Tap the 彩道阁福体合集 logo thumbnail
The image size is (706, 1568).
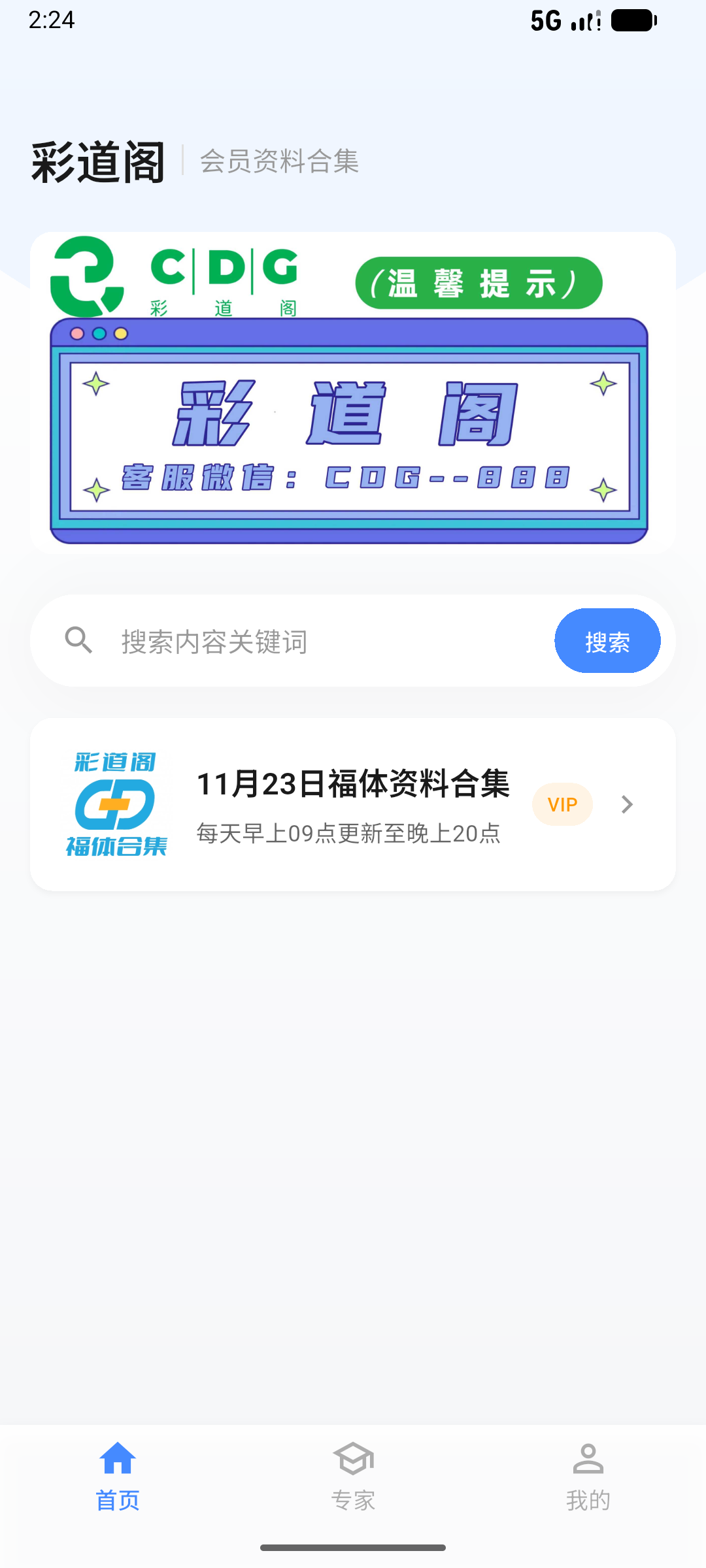tap(116, 804)
